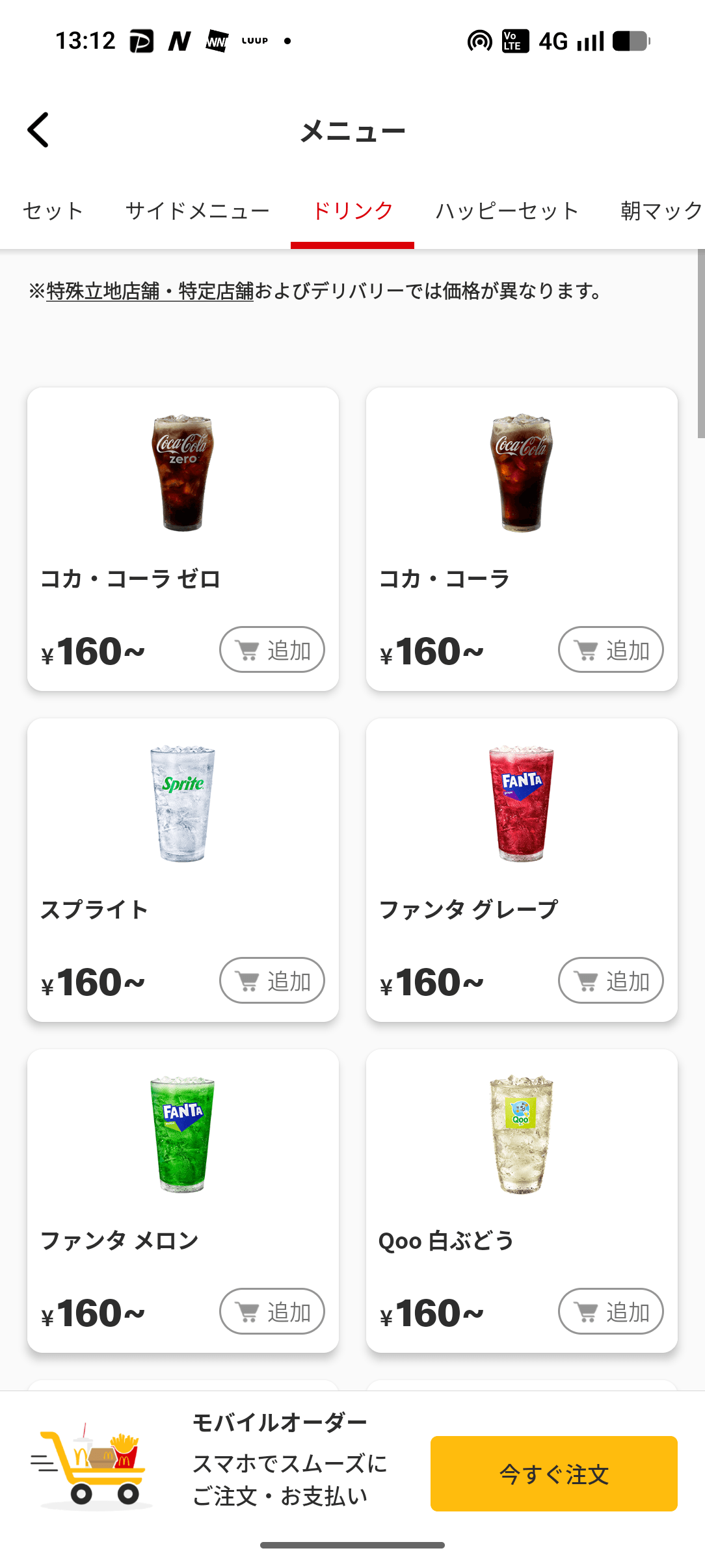The height and width of the screenshot is (1568, 705).
Task: Open the ハッピーセット tab
Action: pos(507,211)
